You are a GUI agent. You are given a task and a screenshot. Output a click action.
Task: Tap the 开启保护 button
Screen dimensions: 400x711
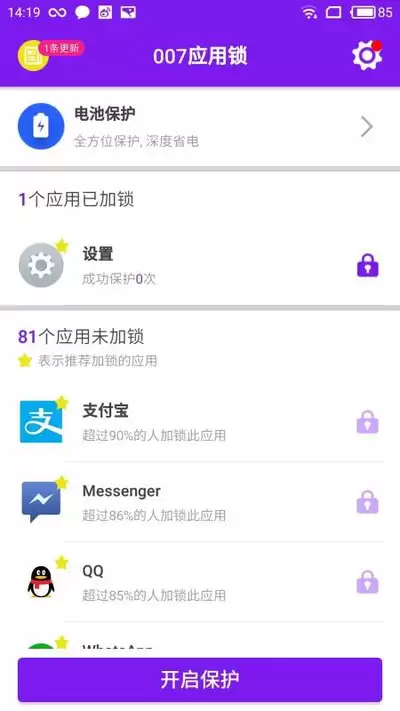(200, 680)
